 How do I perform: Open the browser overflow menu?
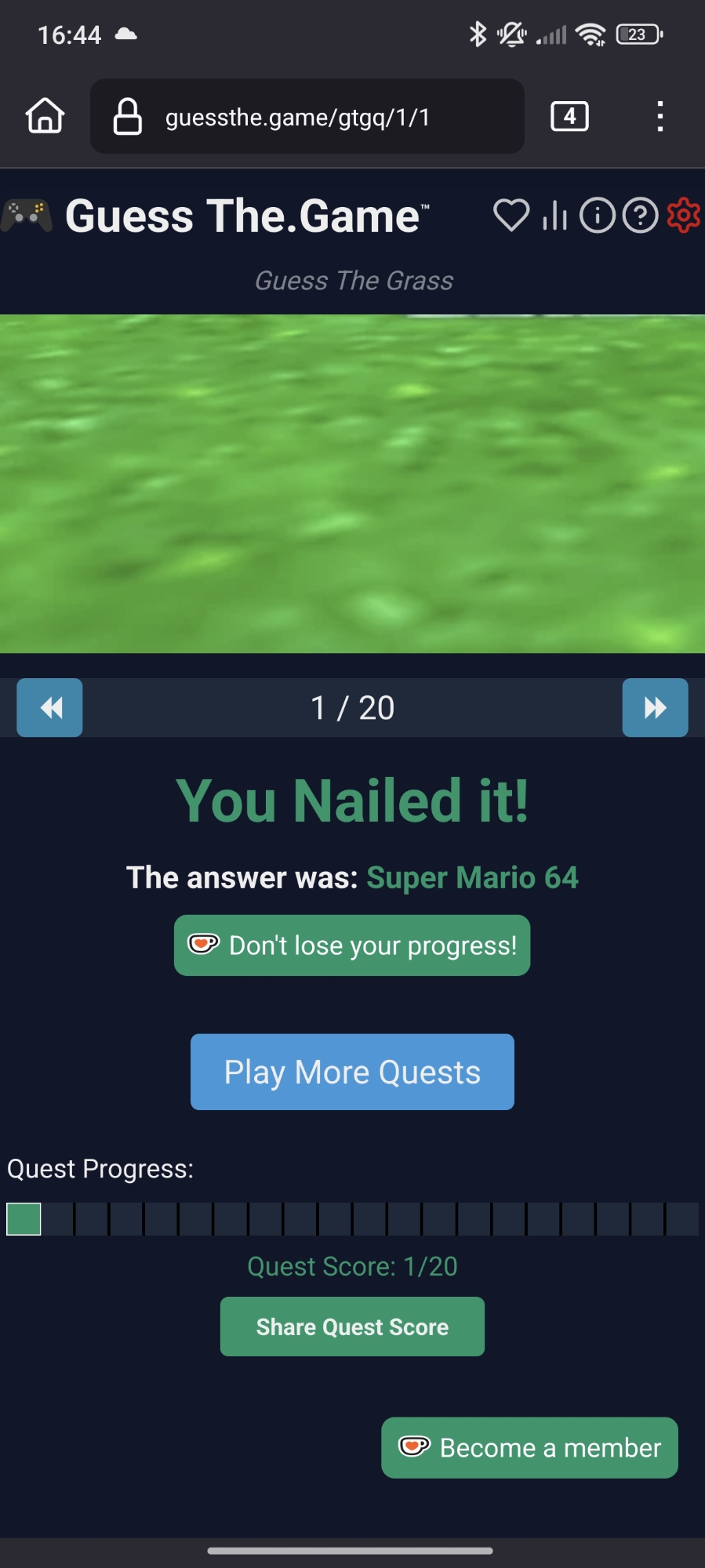(x=660, y=117)
